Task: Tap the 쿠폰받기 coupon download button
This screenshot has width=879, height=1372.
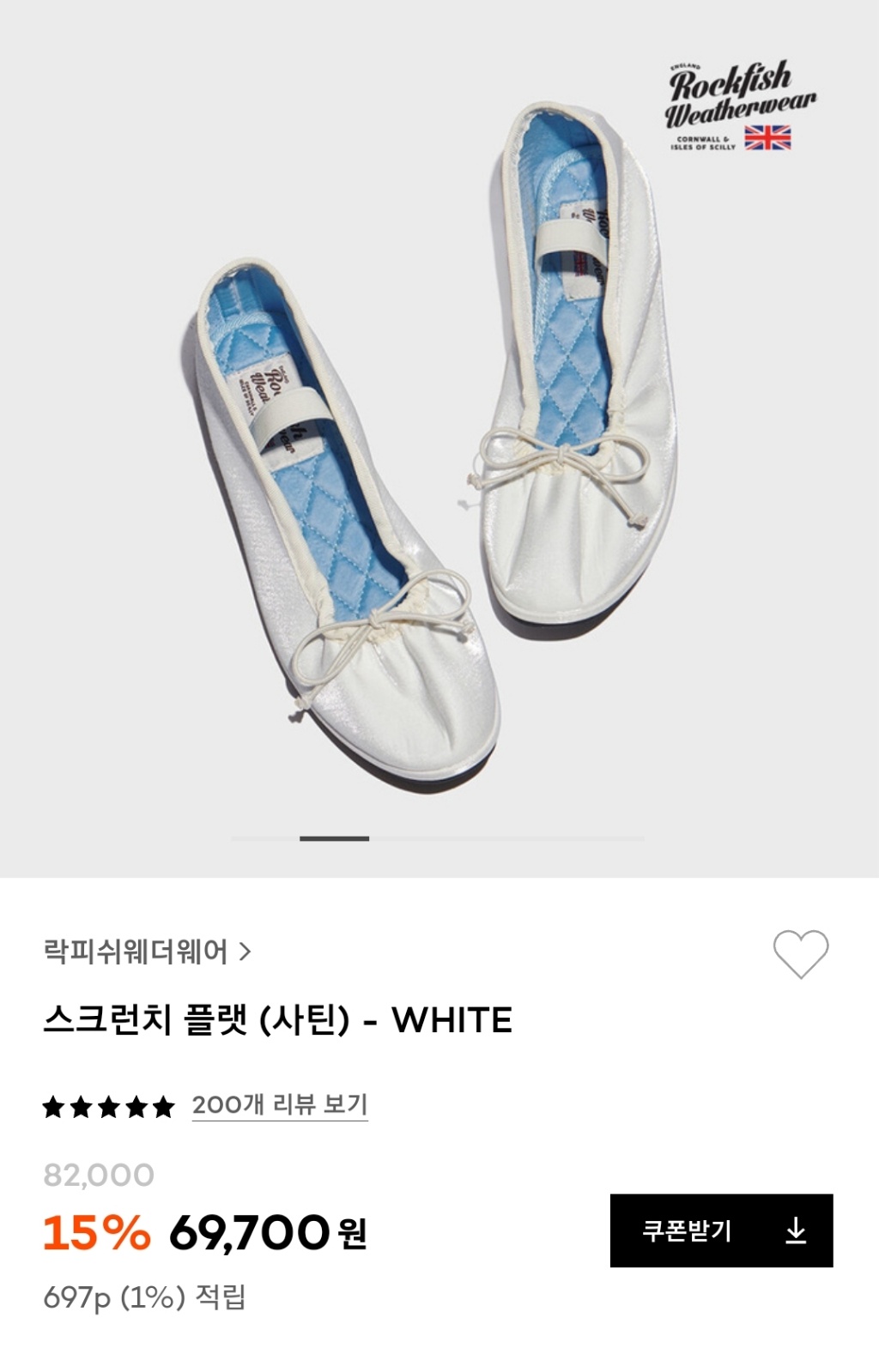Action: (721, 1230)
